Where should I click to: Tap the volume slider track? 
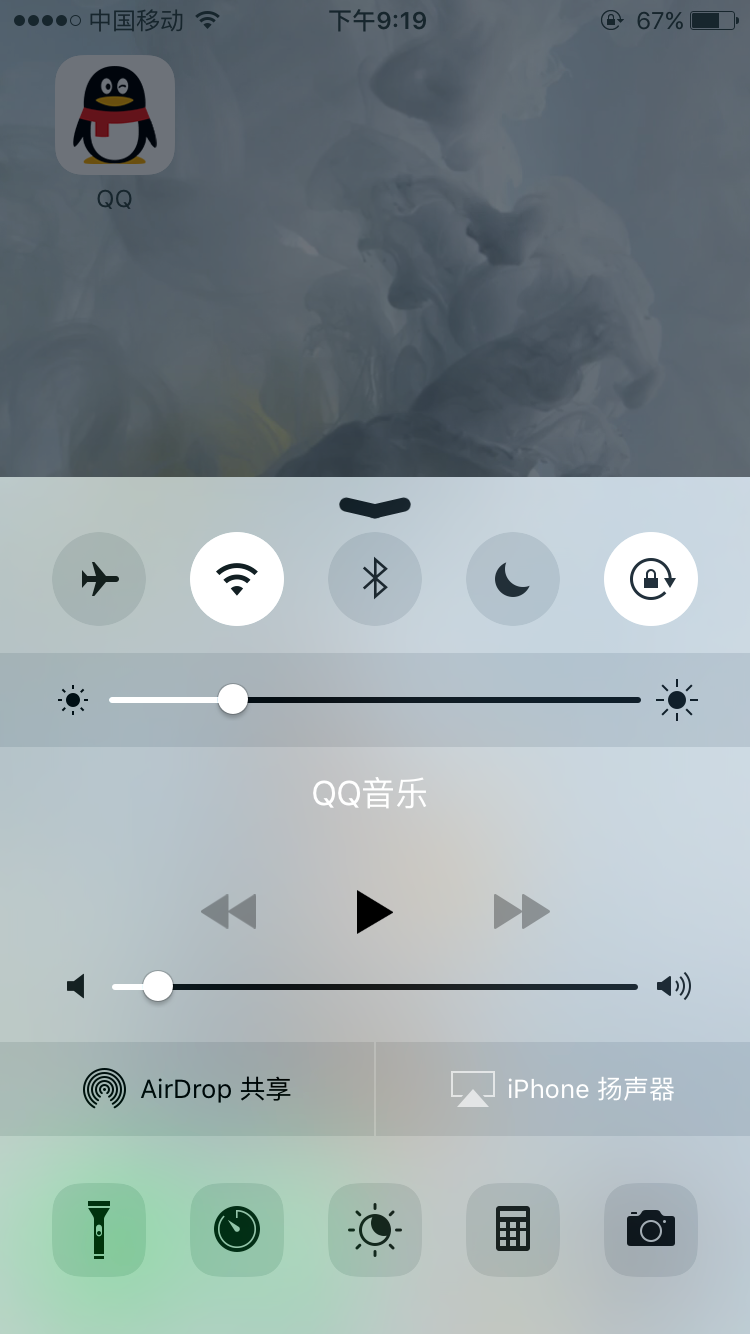(400, 987)
